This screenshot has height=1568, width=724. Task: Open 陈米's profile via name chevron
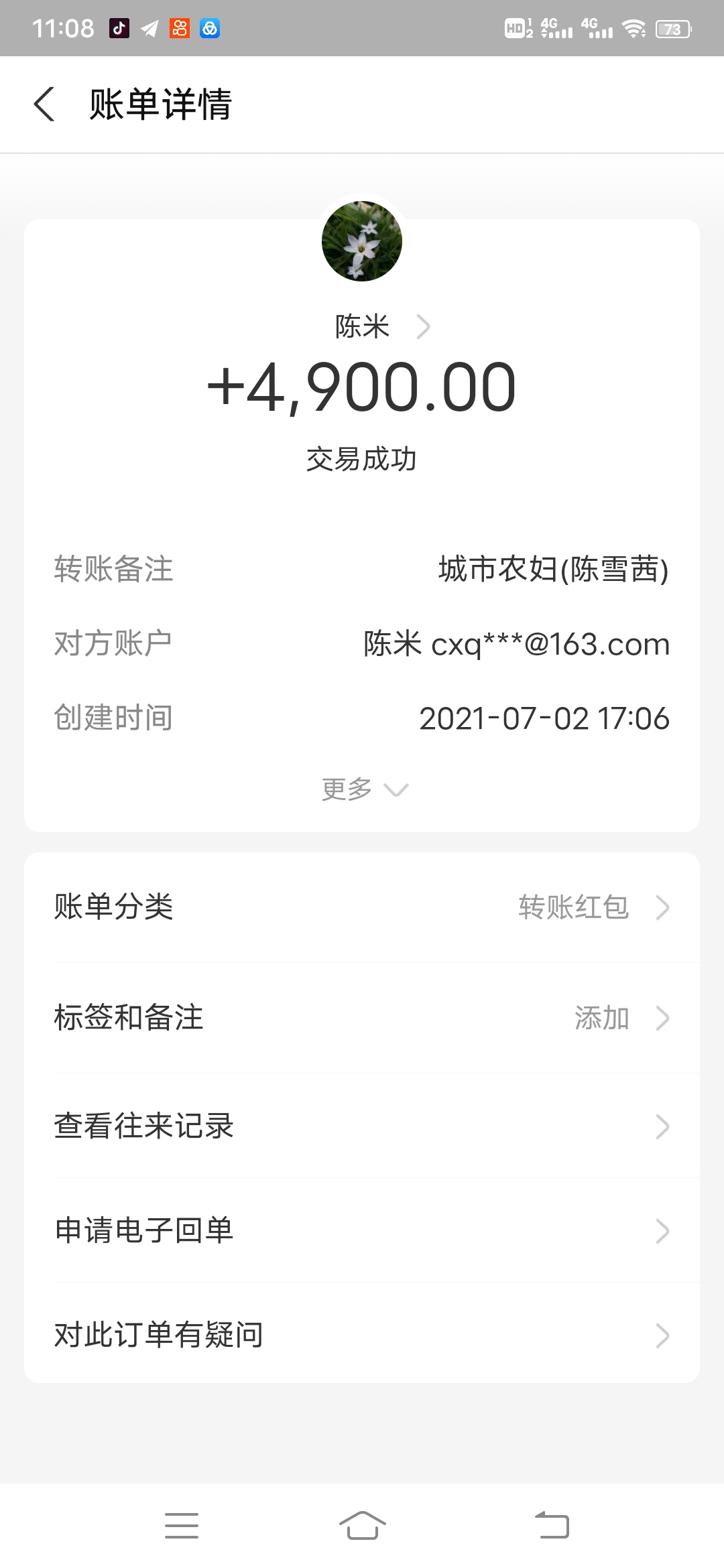[422, 327]
